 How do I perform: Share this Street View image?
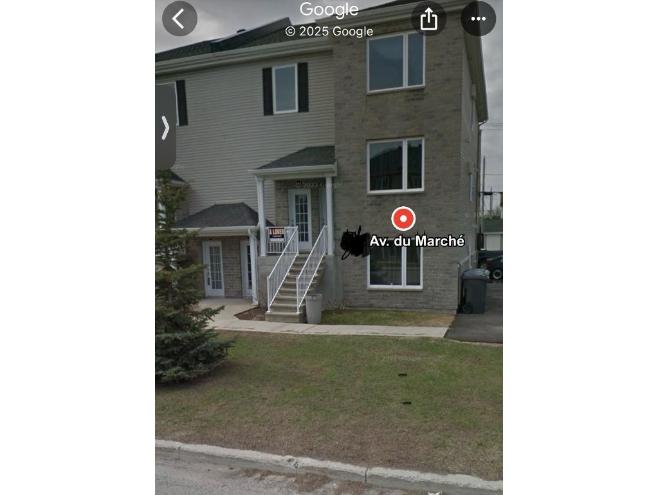click(429, 18)
